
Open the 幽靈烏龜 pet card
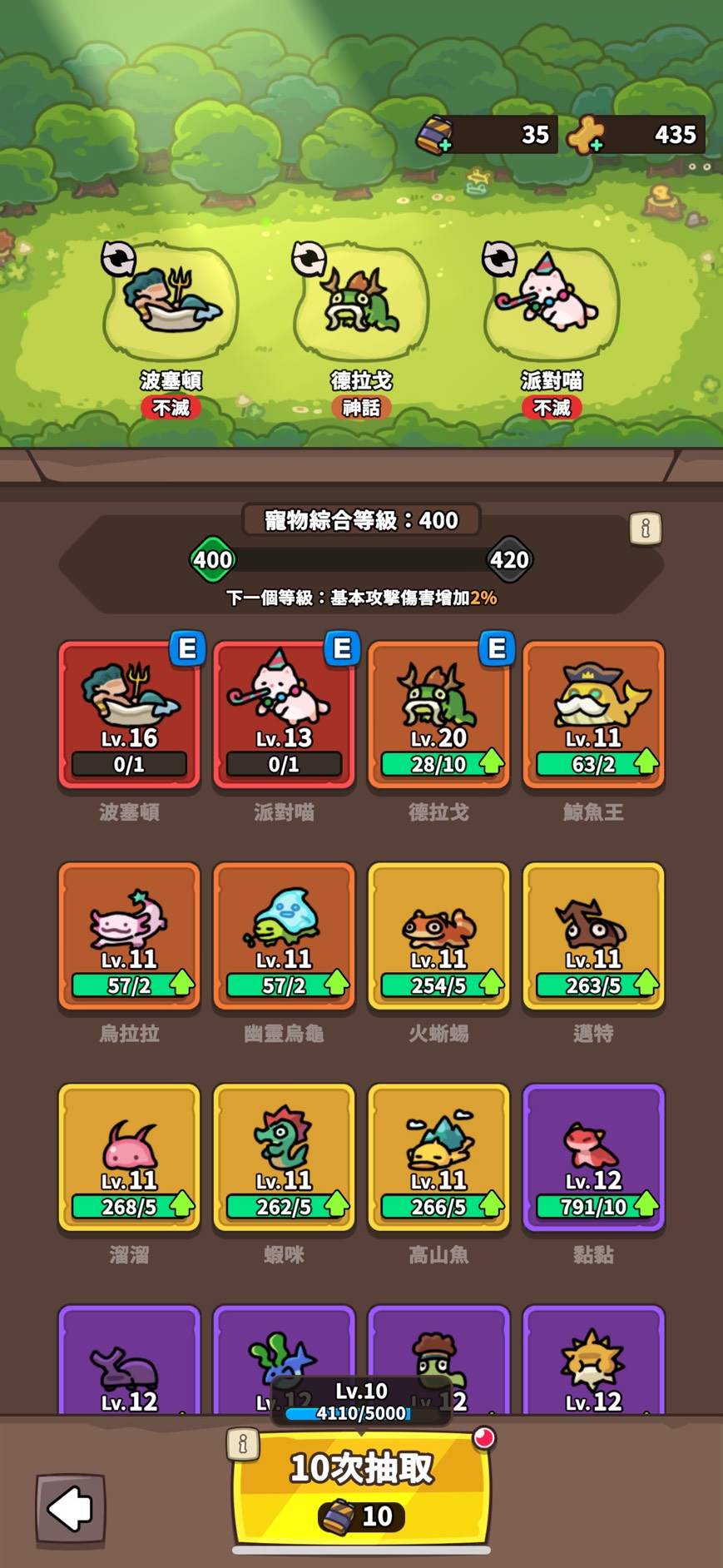pos(284,935)
